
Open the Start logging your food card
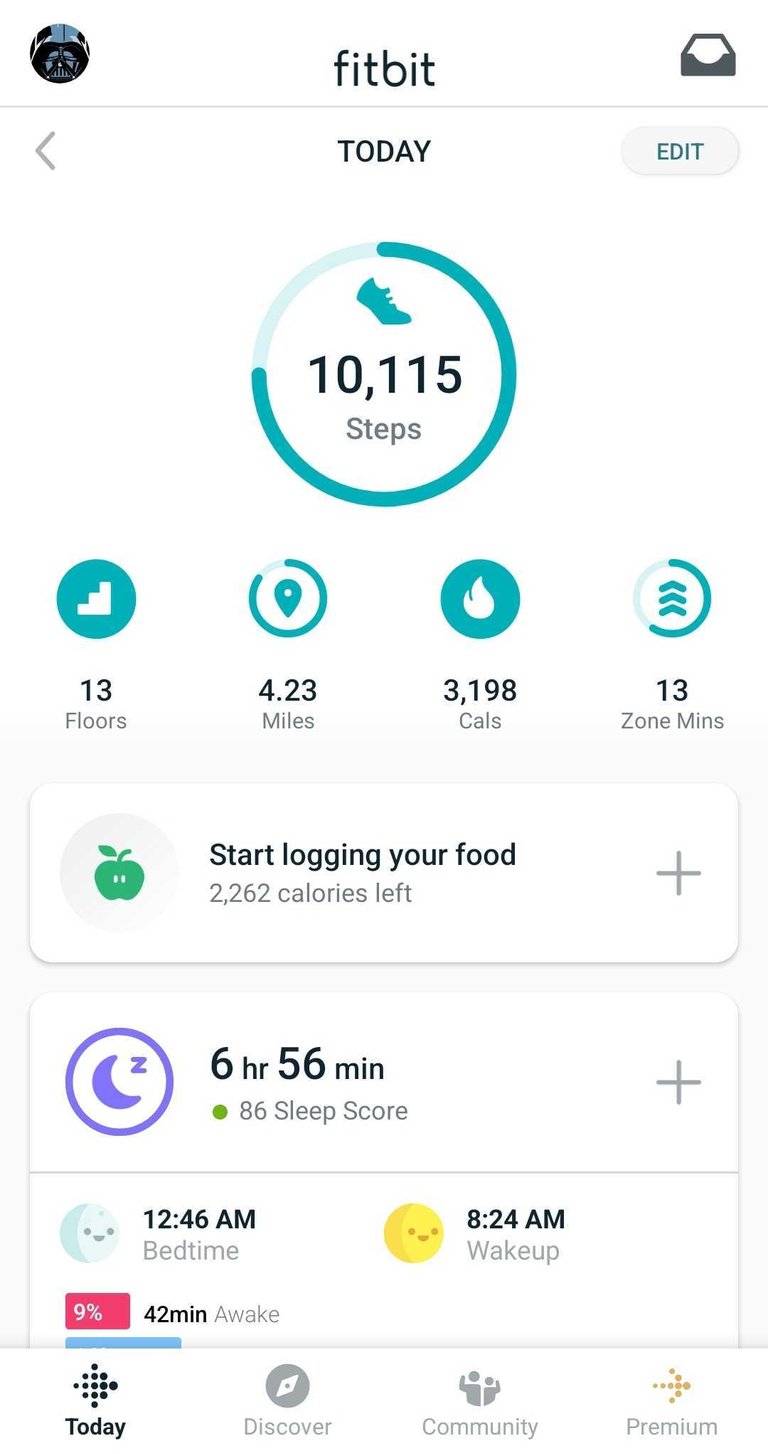pos(362,872)
